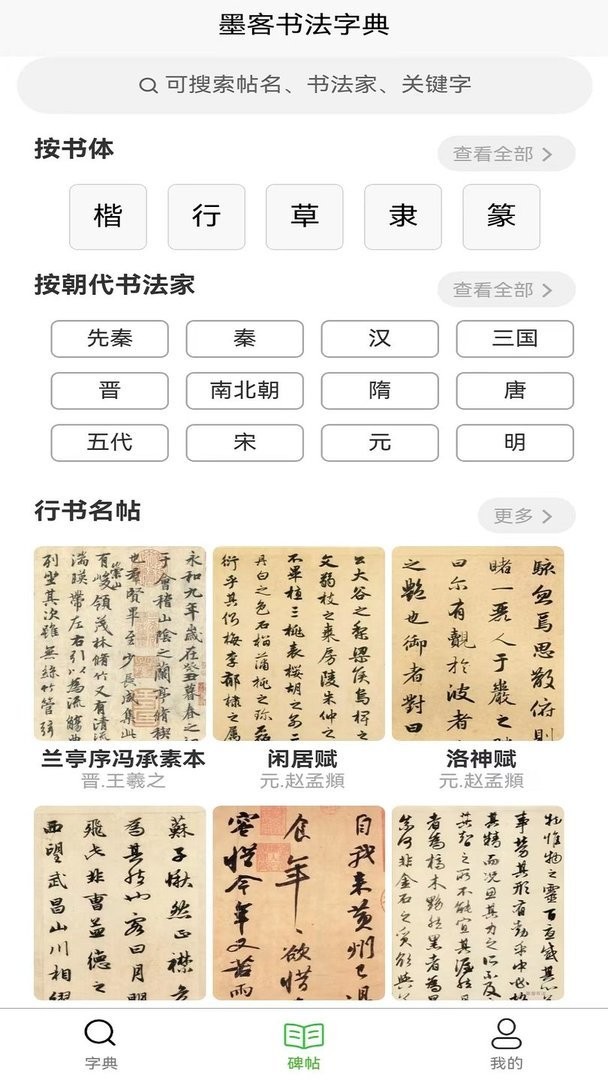Filter by the 宋 dynasty

[x=244, y=442]
